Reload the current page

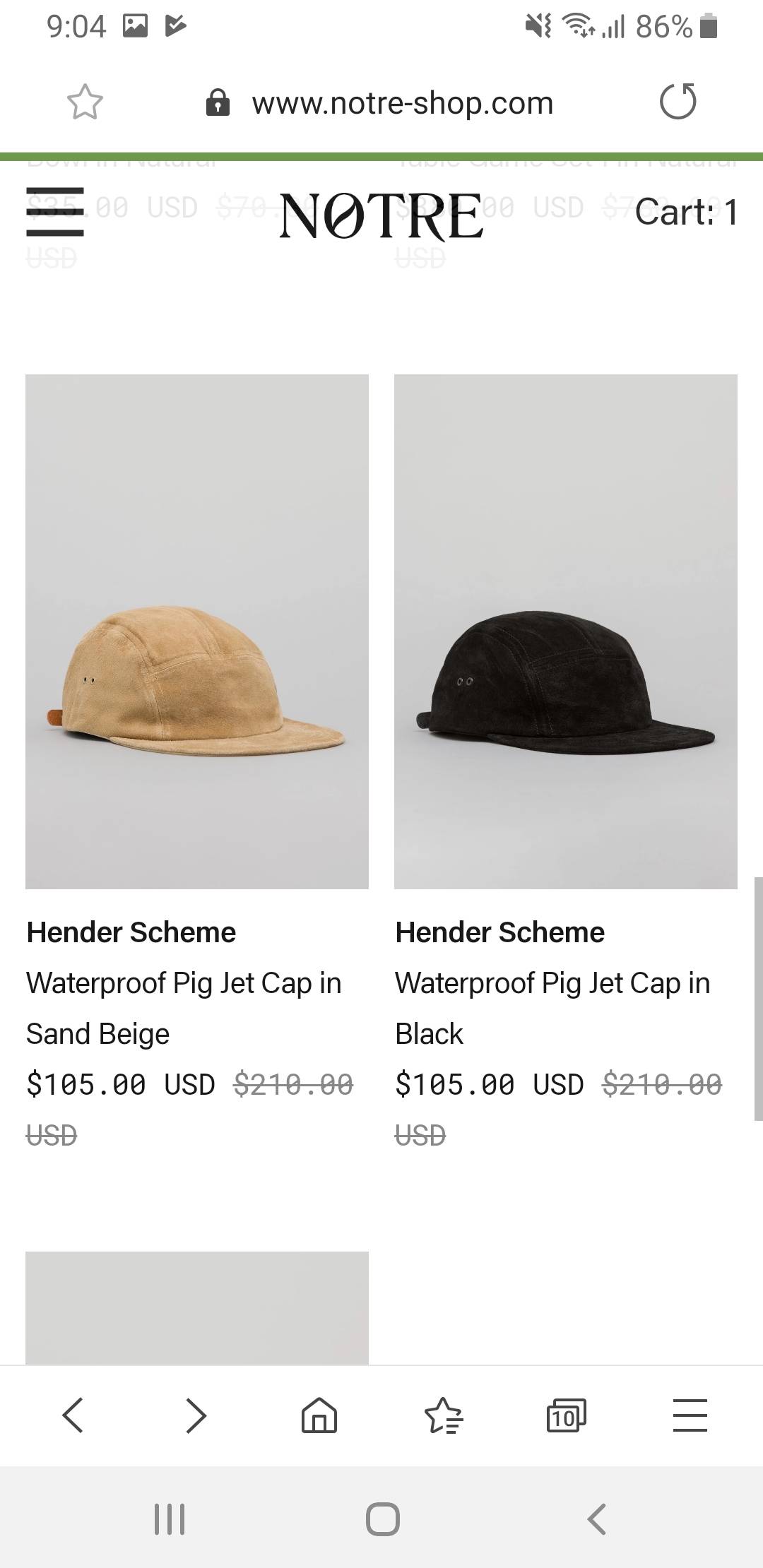[x=678, y=102]
